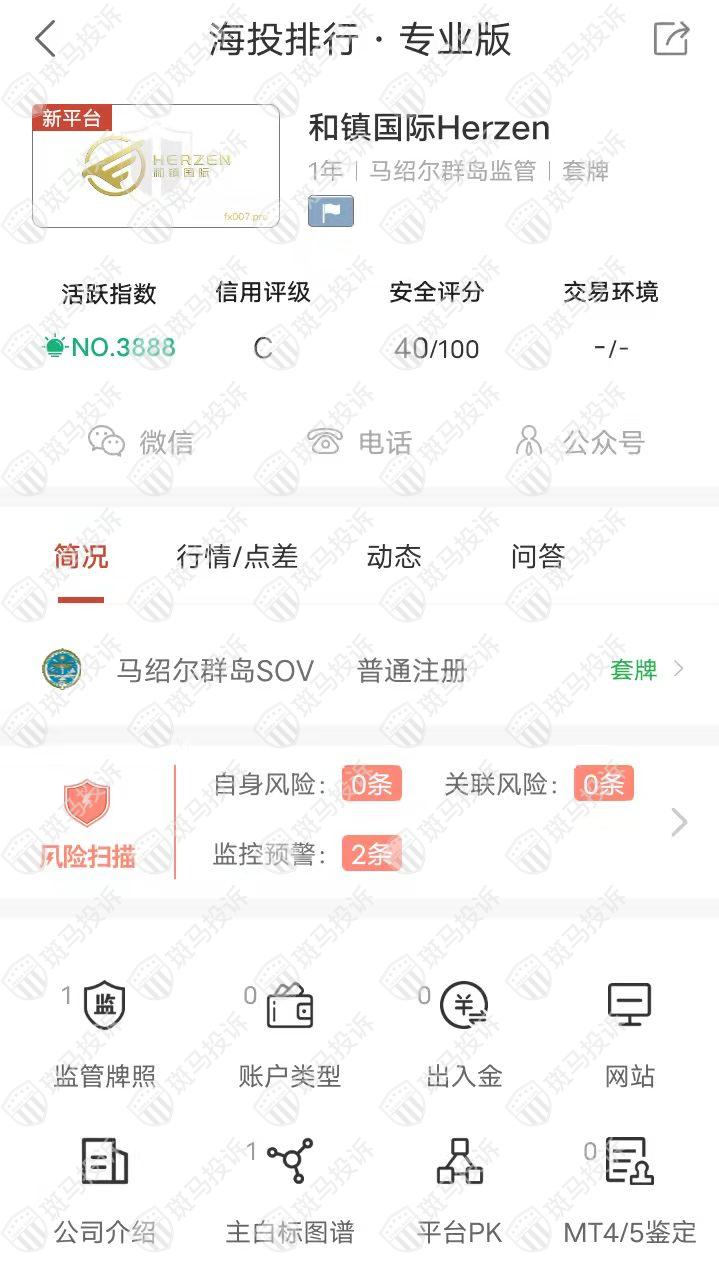Open the 马绍尔群岛SOV license row
Screen dimensions: 719x1282
[360, 670]
